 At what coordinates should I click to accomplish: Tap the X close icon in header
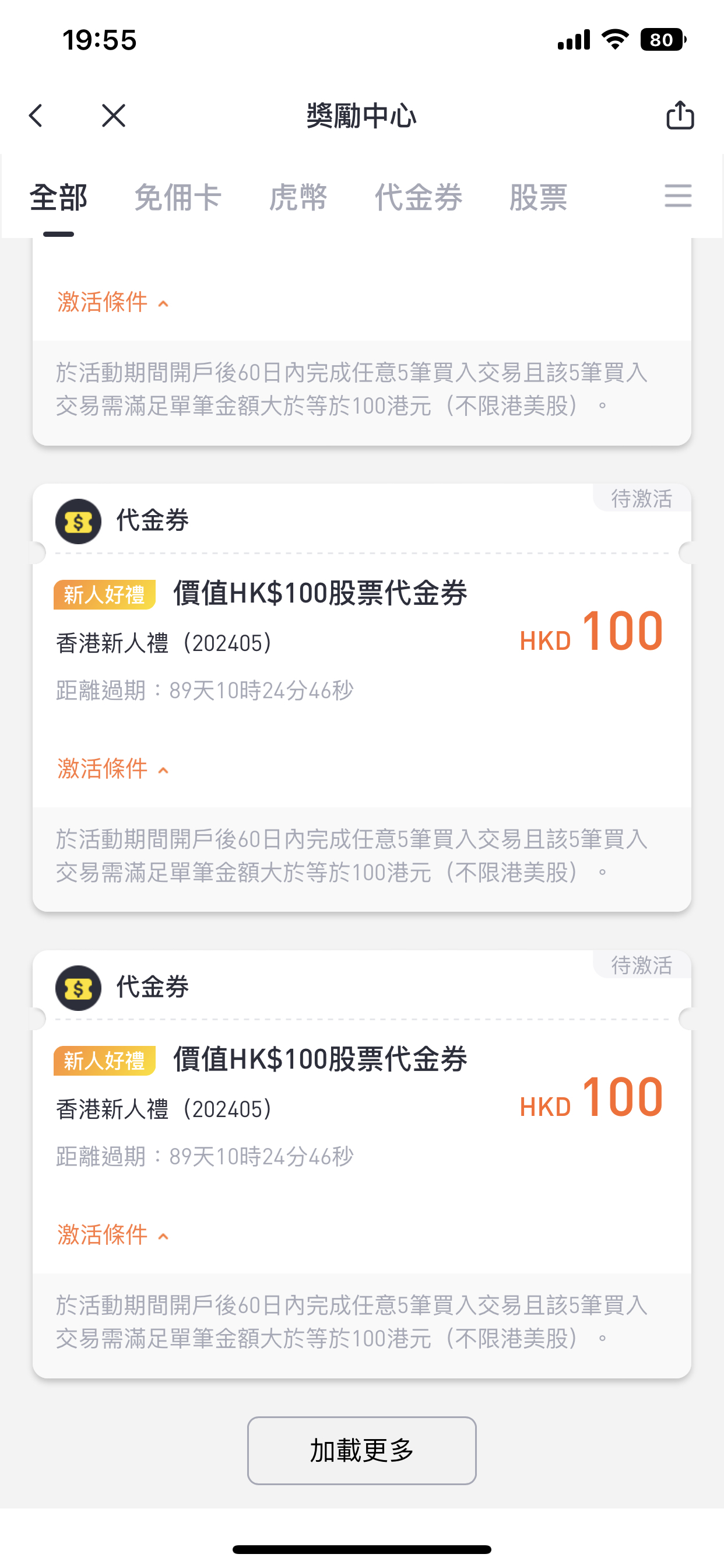[x=113, y=116]
